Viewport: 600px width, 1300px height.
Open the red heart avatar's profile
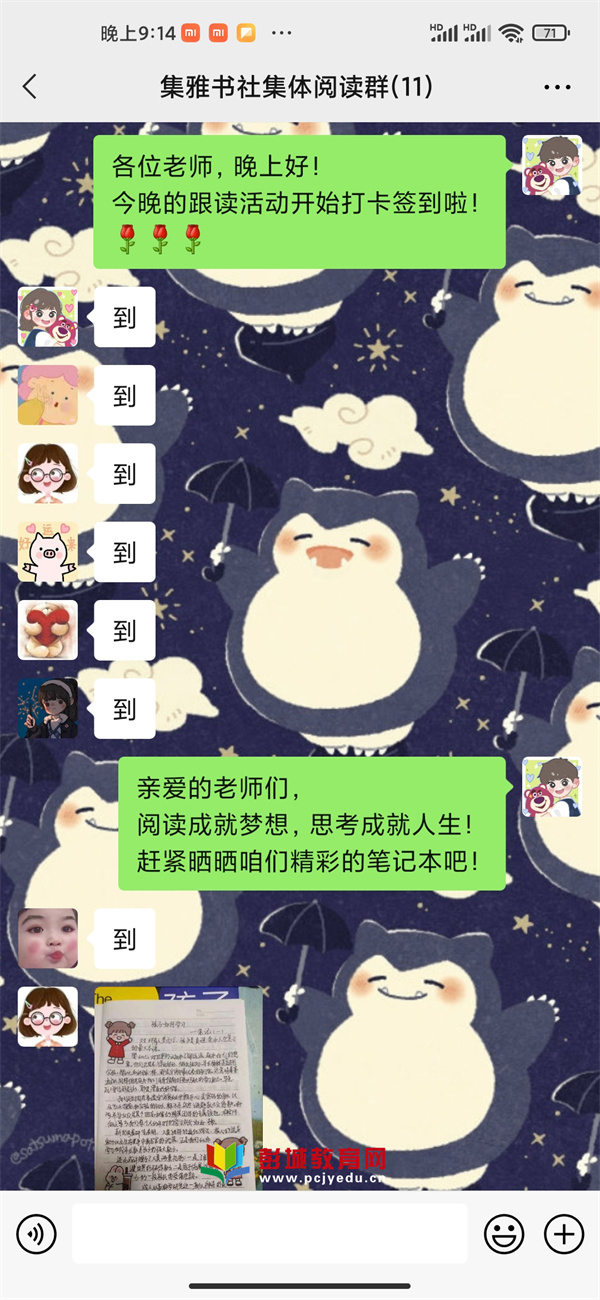pos(47,630)
